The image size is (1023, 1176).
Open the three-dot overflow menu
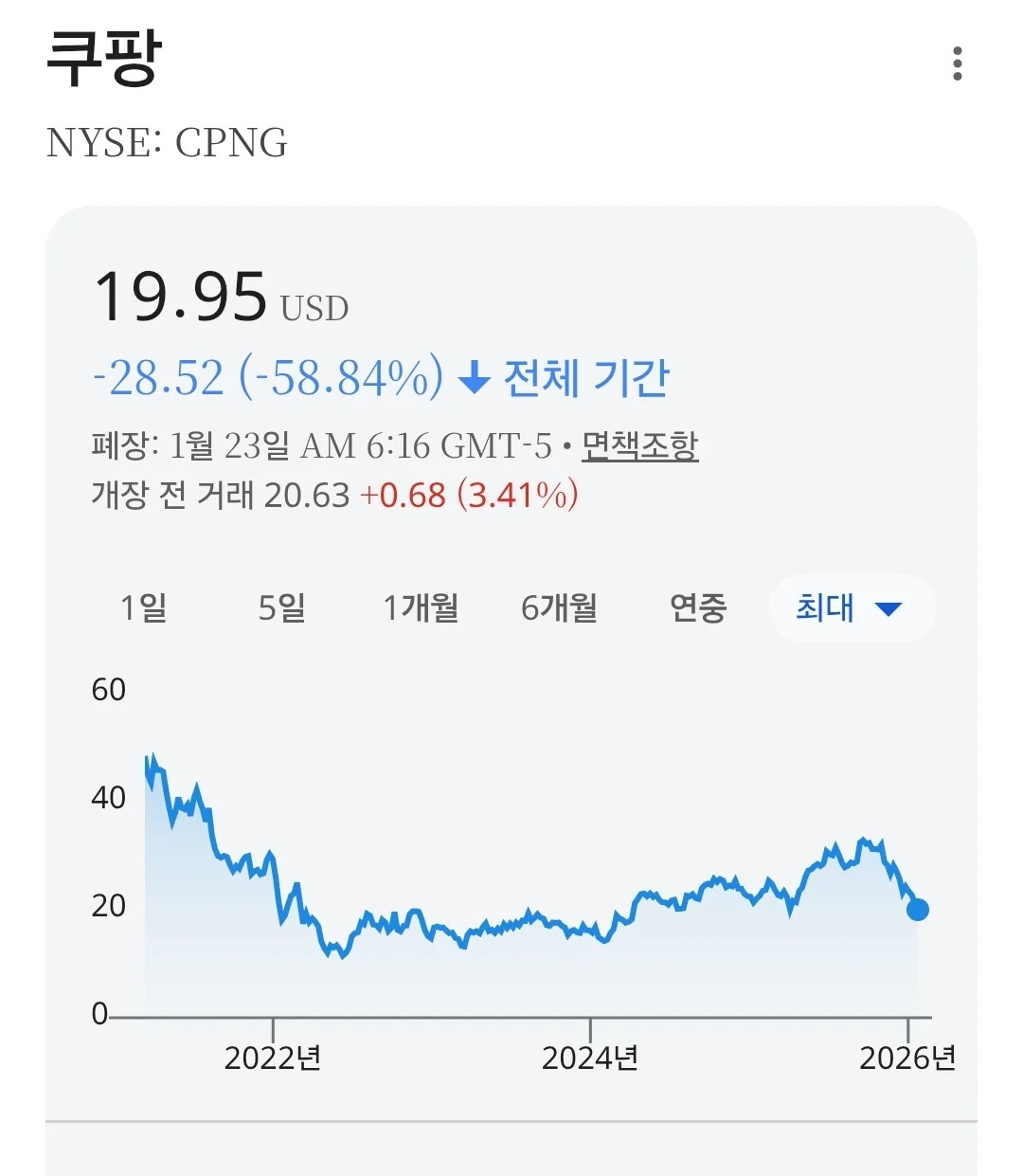coord(958,63)
